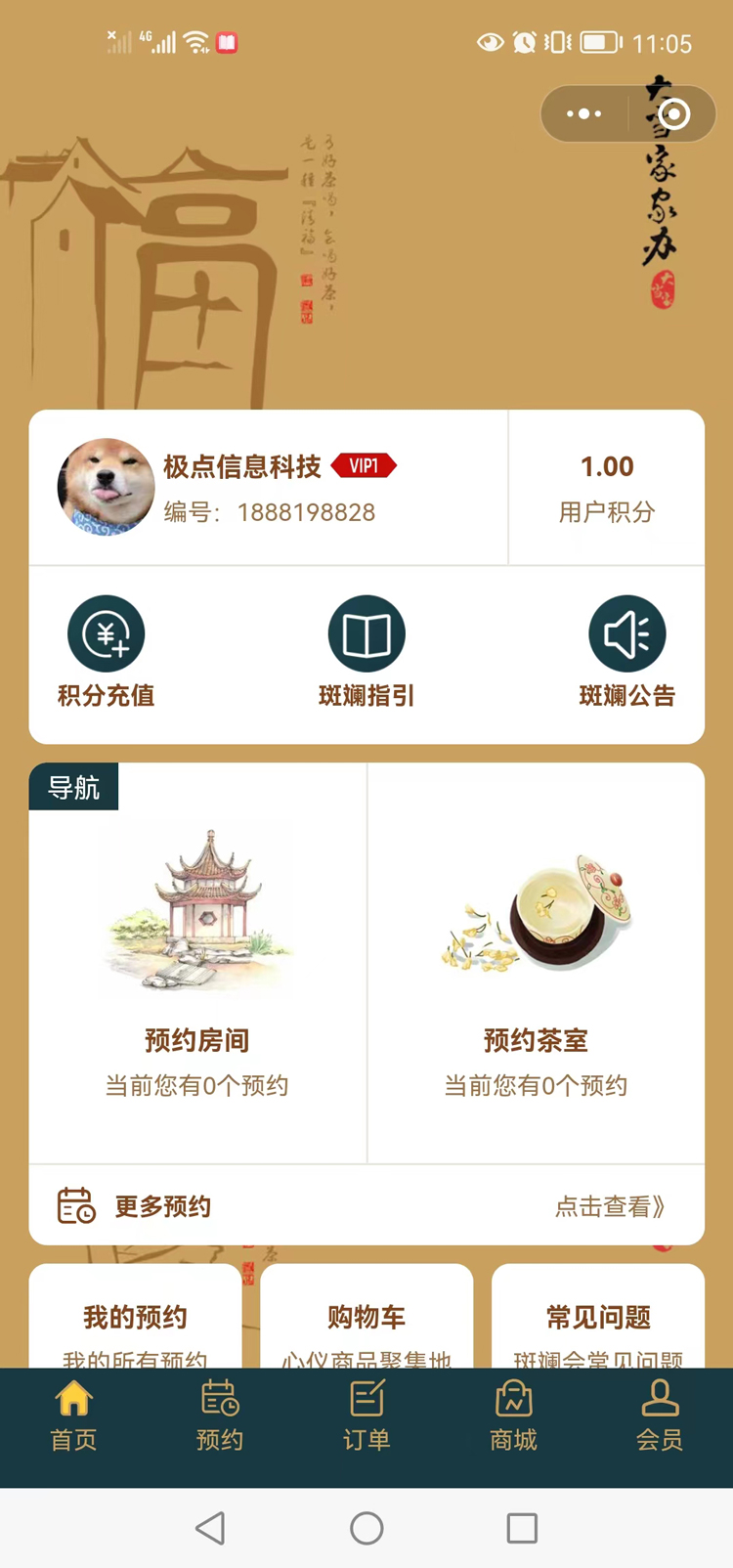Select the 首页 tab
Viewport: 733px width, 1568px height.
[x=73, y=1416]
